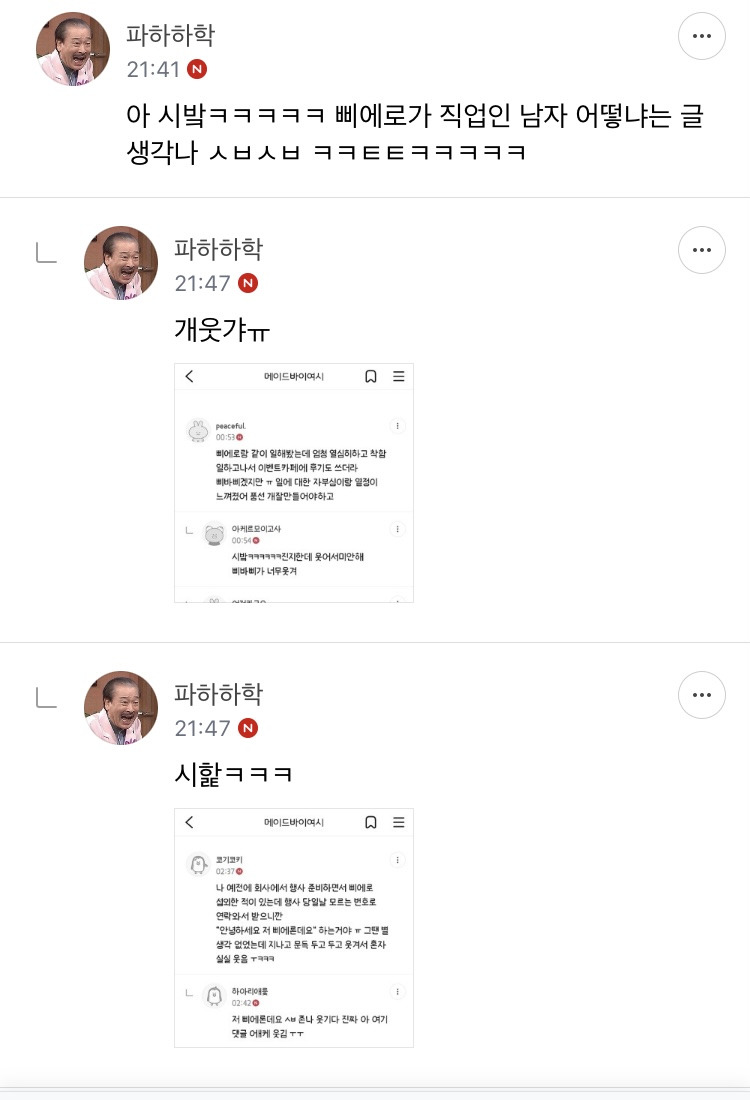Open options menu for the 시핥ㅋㅋㅋ reply
750x1100 pixels.
pyautogui.click(x=702, y=695)
